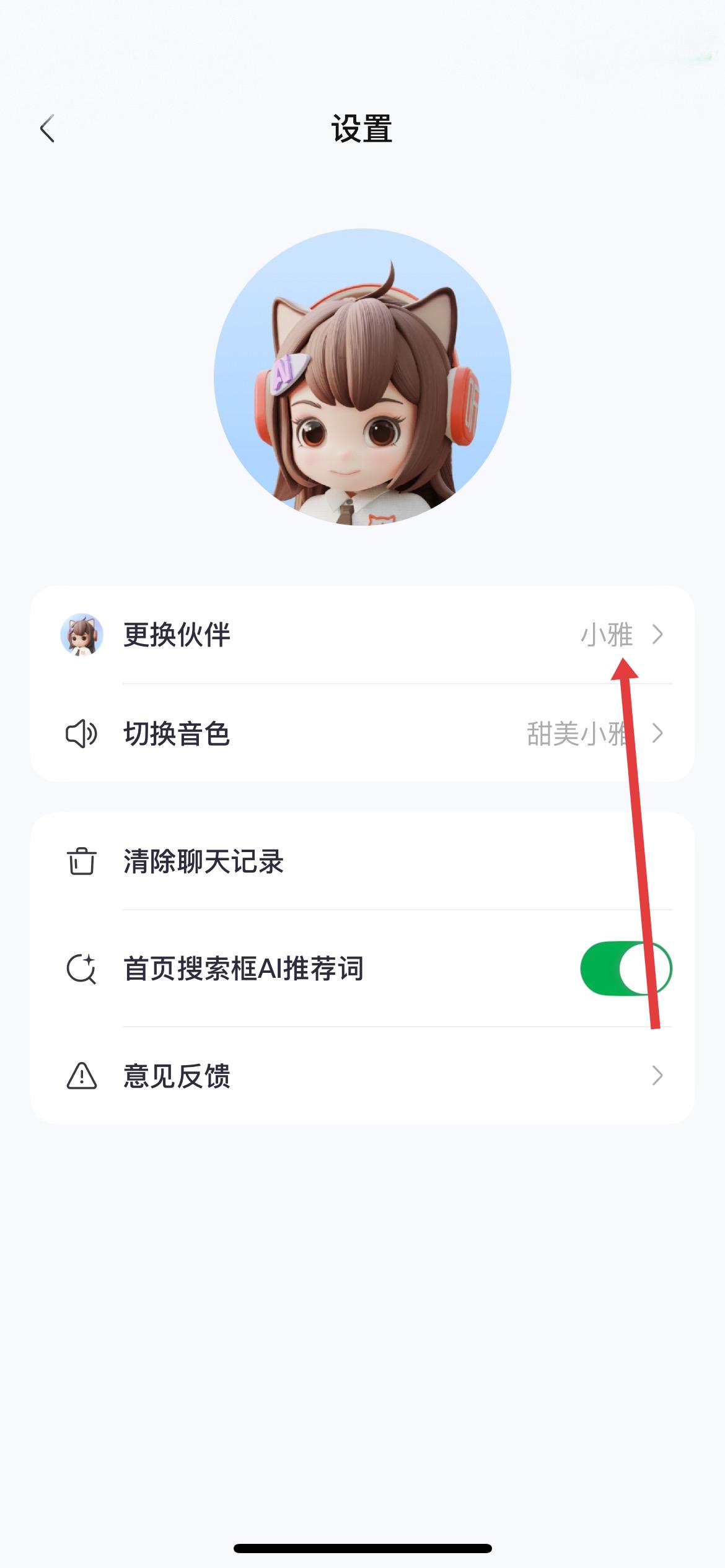The image size is (725, 1568).
Task: Disable the 首页搜索框AI推荐词 switch
Action: point(625,969)
